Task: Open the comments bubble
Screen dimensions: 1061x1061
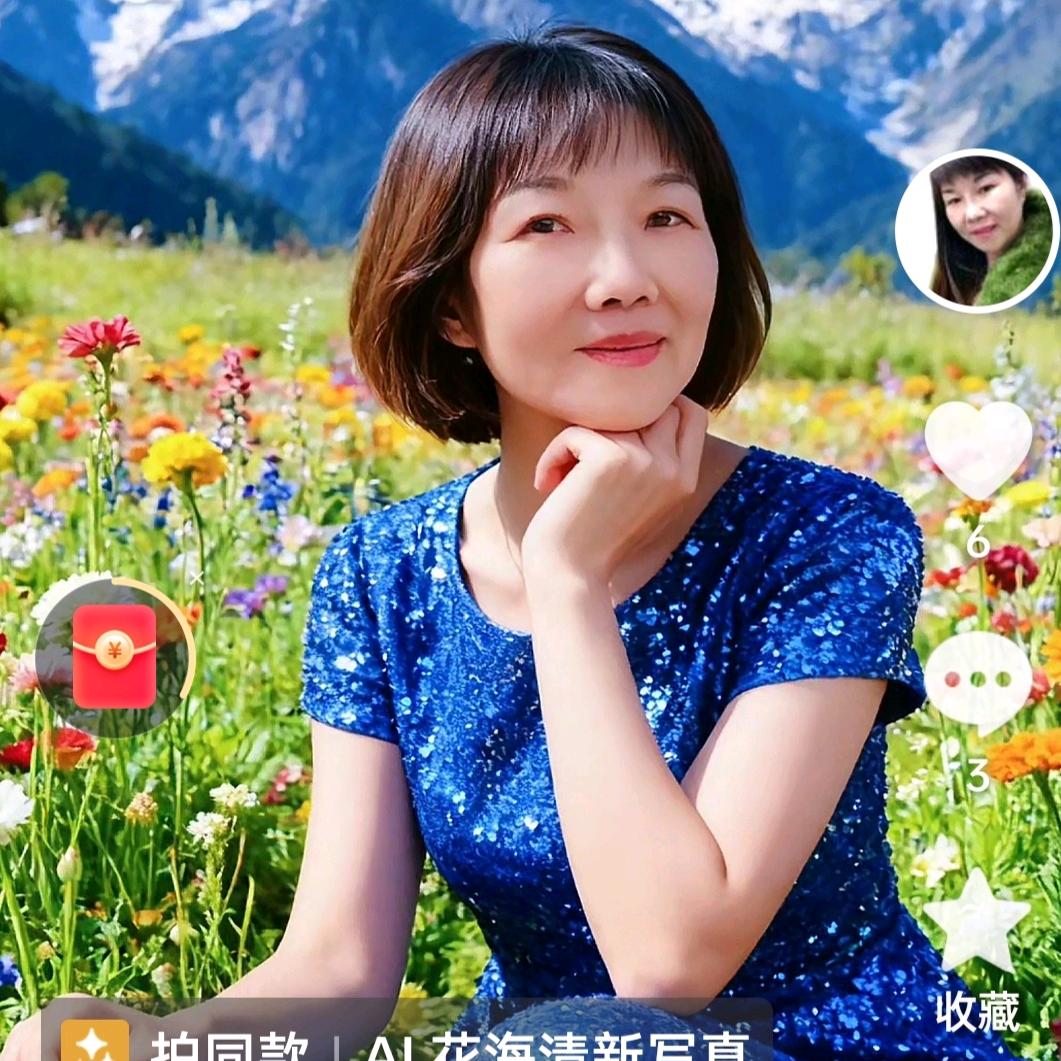Action: tap(978, 683)
